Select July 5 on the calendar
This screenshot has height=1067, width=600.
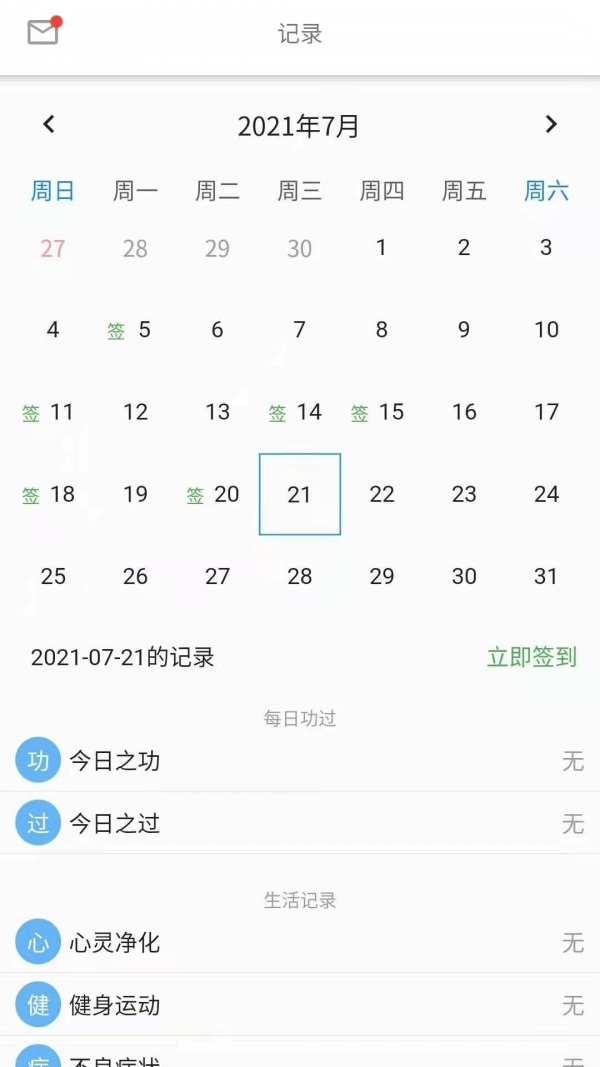point(135,330)
